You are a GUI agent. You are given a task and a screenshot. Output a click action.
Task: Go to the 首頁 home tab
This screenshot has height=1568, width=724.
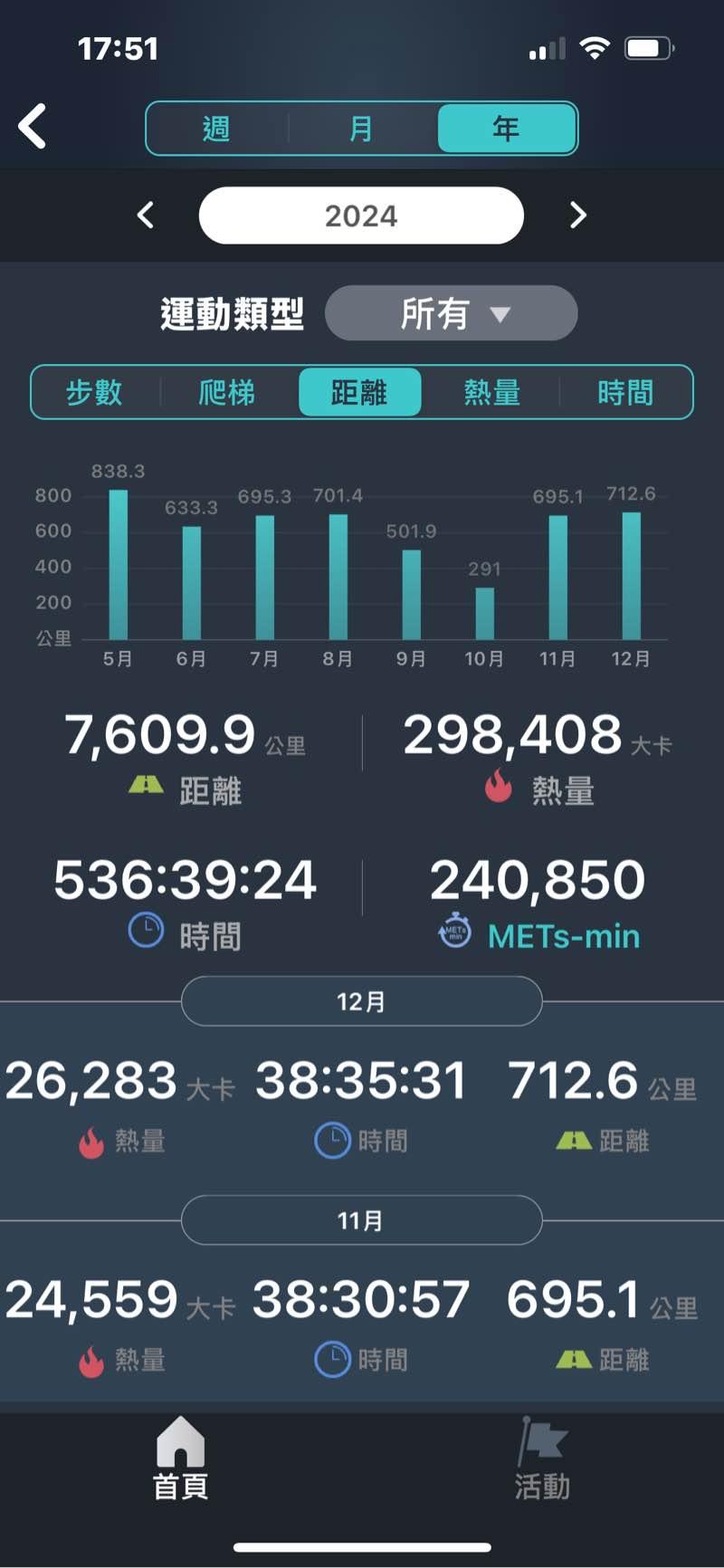pyautogui.click(x=181, y=1458)
